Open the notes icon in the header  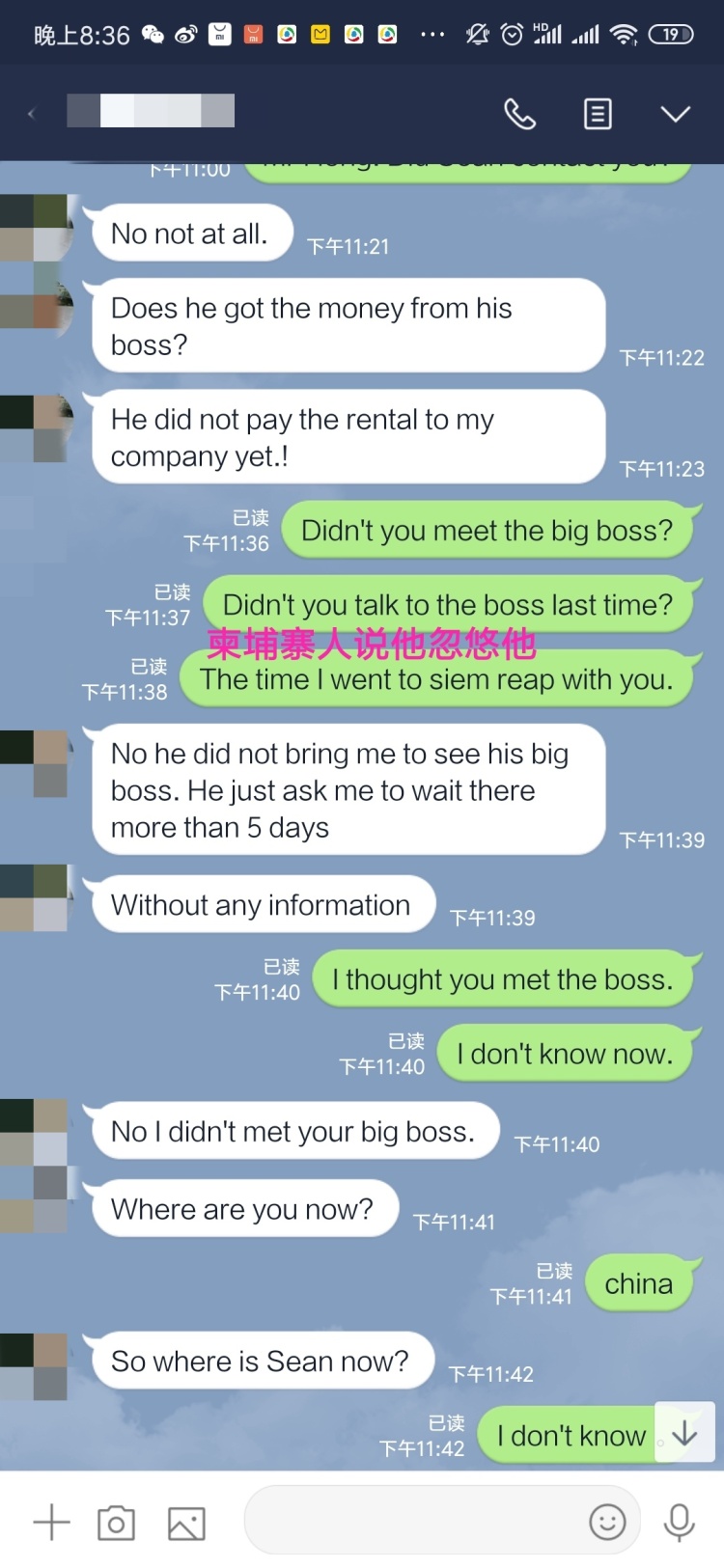[x=598, y=114]
